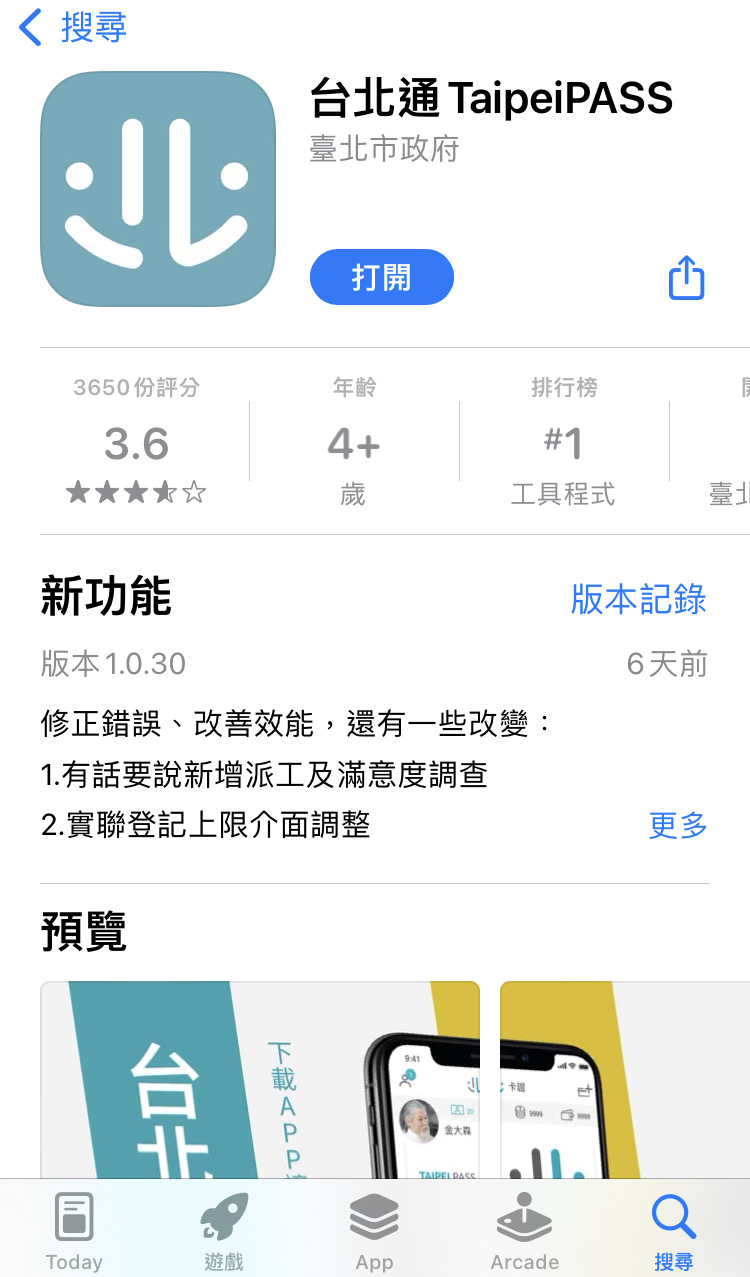Viewport: 750px width, 1277px height.
Task: Go back to 搜尋 results
Action: 72,27
